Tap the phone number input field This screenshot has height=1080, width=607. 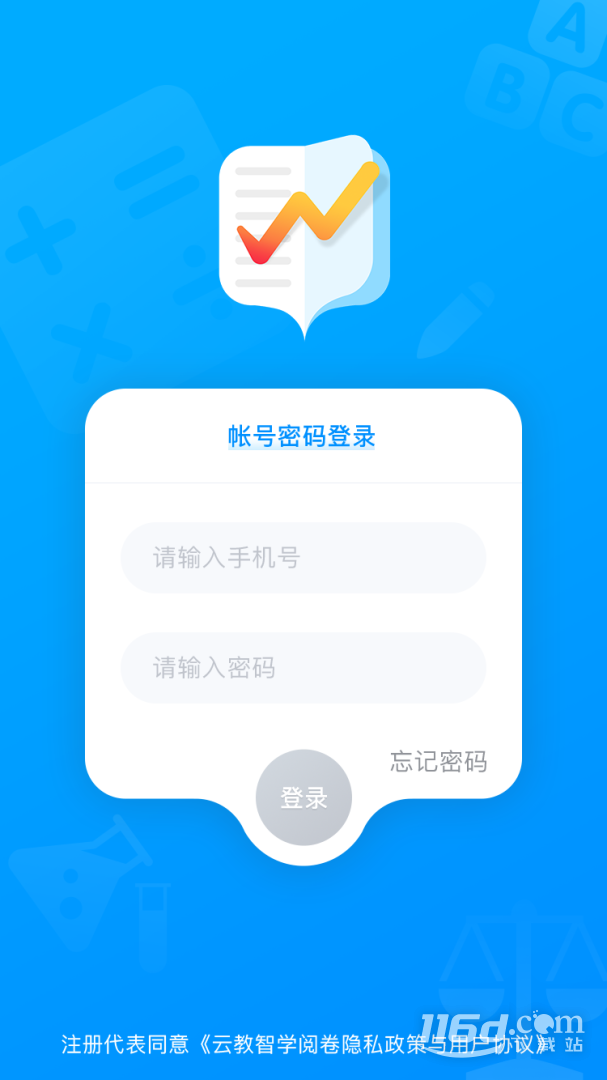(x=303, y=558)
